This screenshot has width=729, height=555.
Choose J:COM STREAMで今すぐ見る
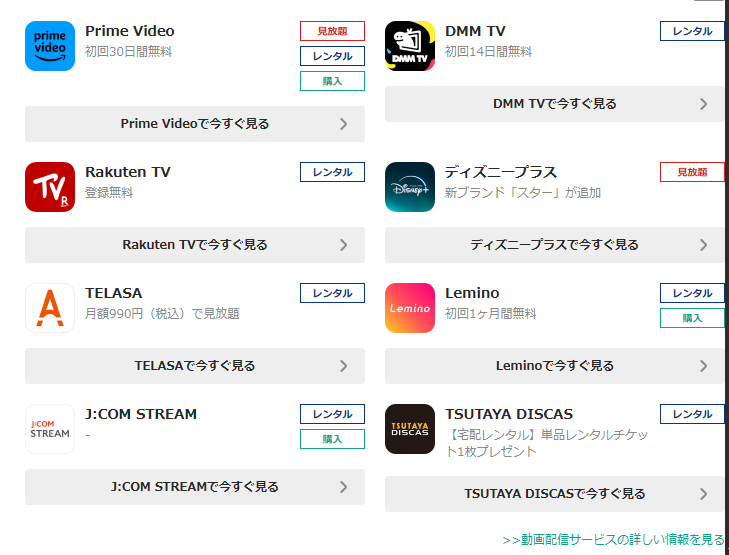coord(195,487)
